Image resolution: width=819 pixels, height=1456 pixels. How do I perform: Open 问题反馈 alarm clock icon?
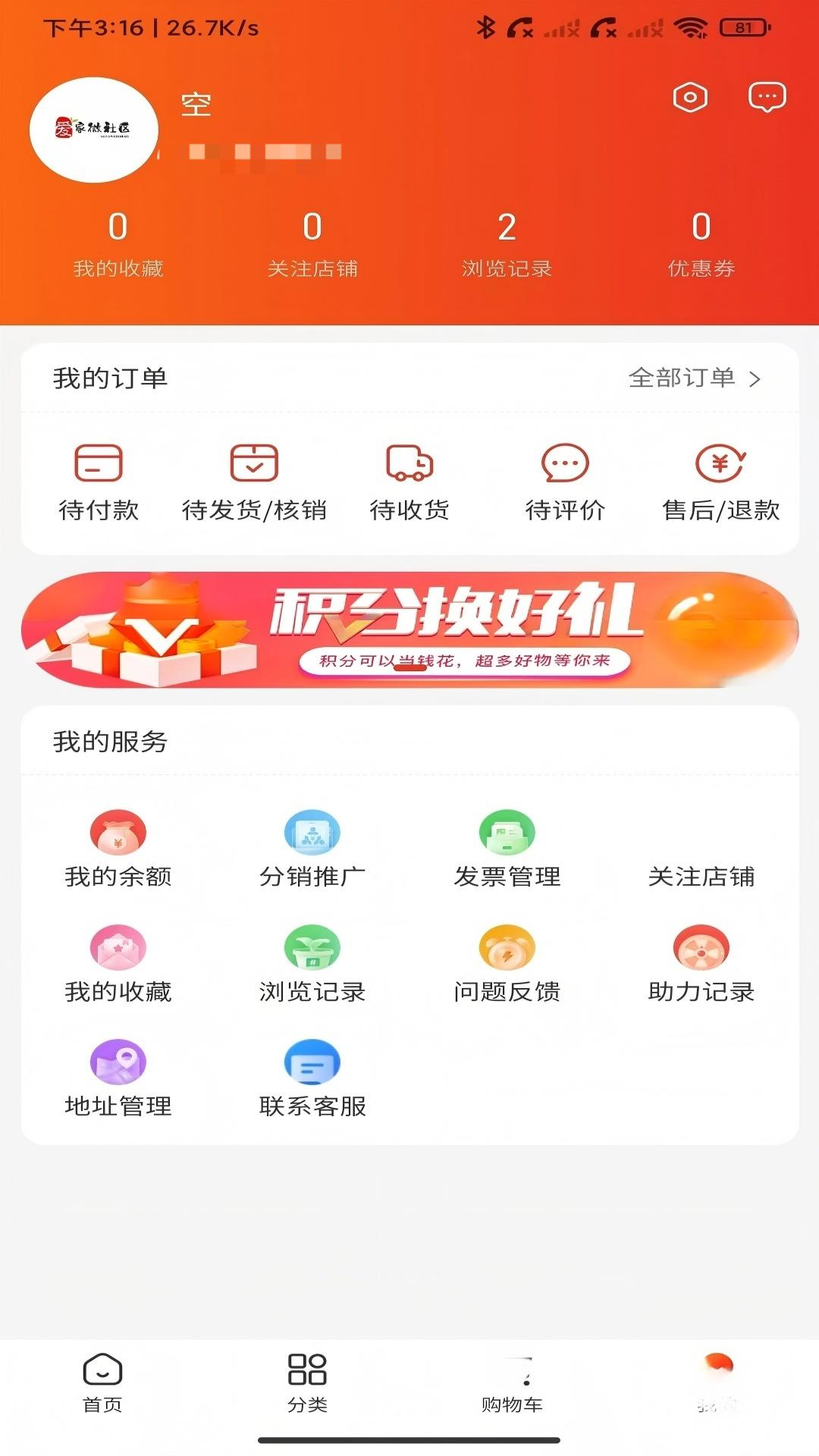(x=507, y=946)
